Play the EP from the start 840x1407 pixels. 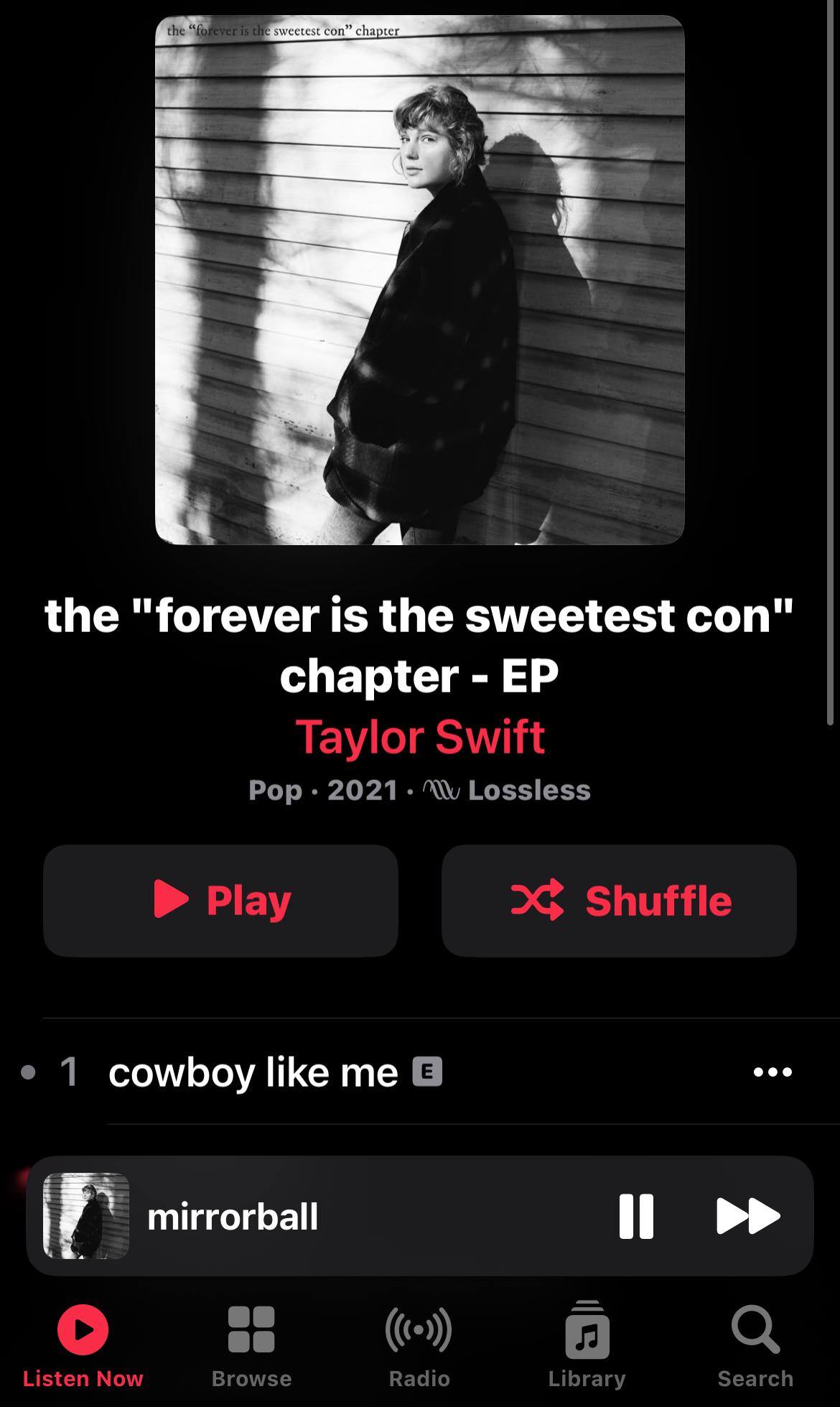tap(220, 900)
